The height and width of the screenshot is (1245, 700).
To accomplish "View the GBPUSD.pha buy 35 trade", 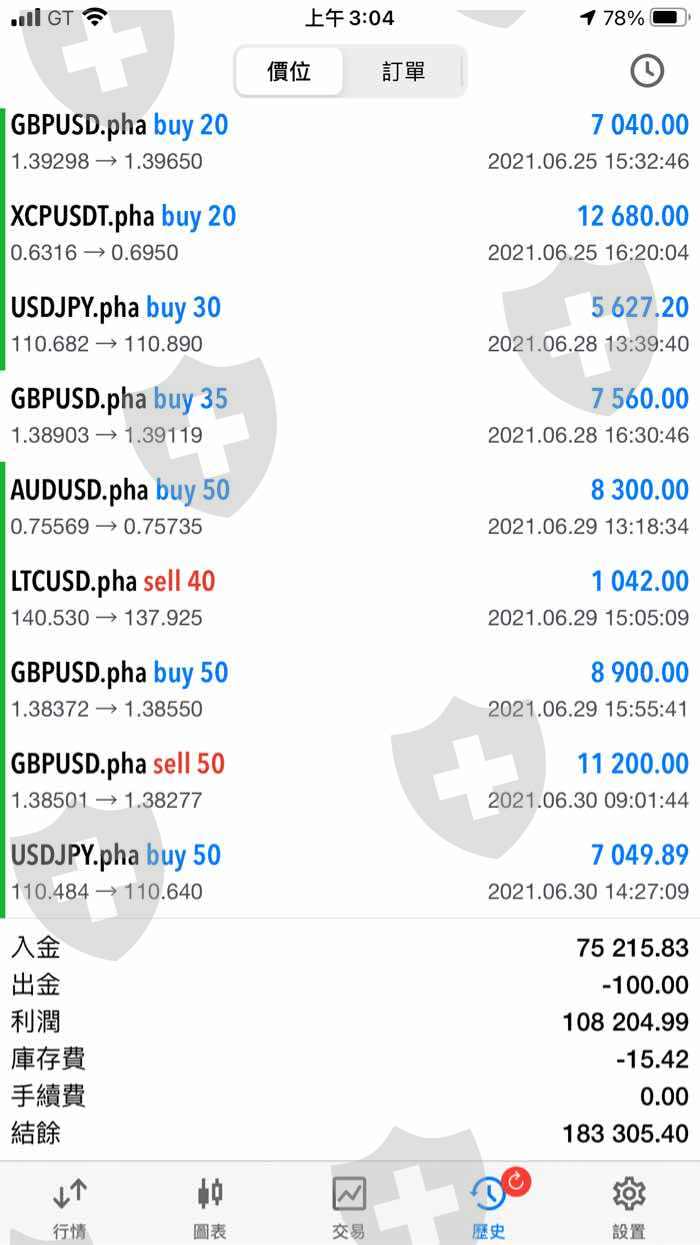I will click(x=350, y=415).
